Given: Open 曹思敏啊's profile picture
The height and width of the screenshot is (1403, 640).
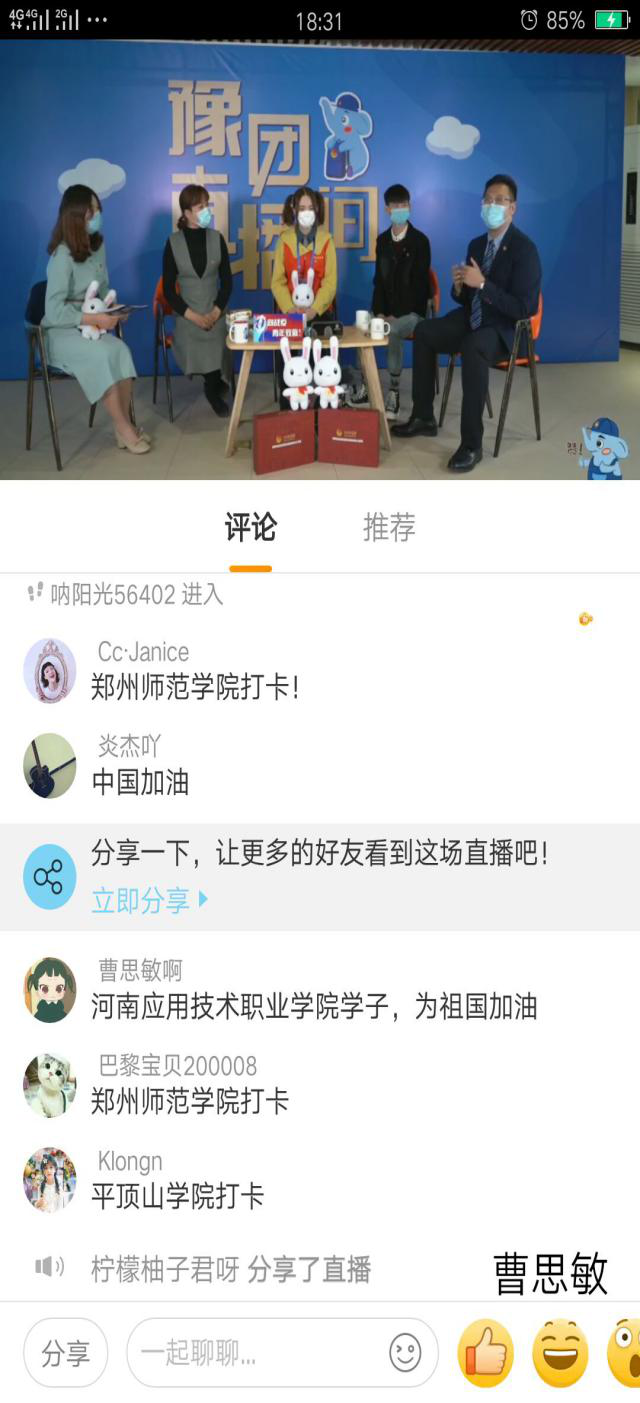Looking at the screenshot, I should 50,990.
